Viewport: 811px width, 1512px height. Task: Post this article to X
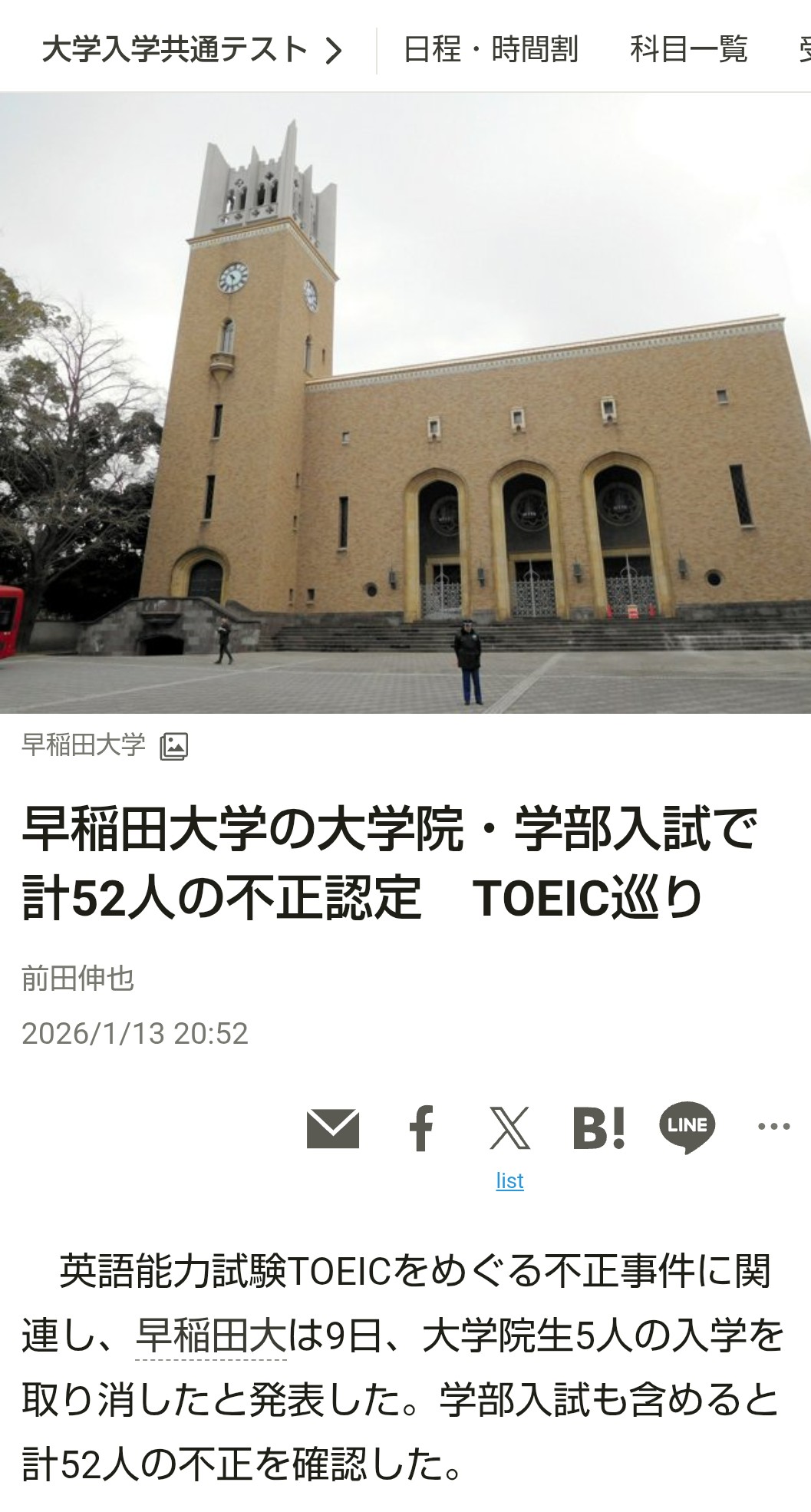[509, 1128]
